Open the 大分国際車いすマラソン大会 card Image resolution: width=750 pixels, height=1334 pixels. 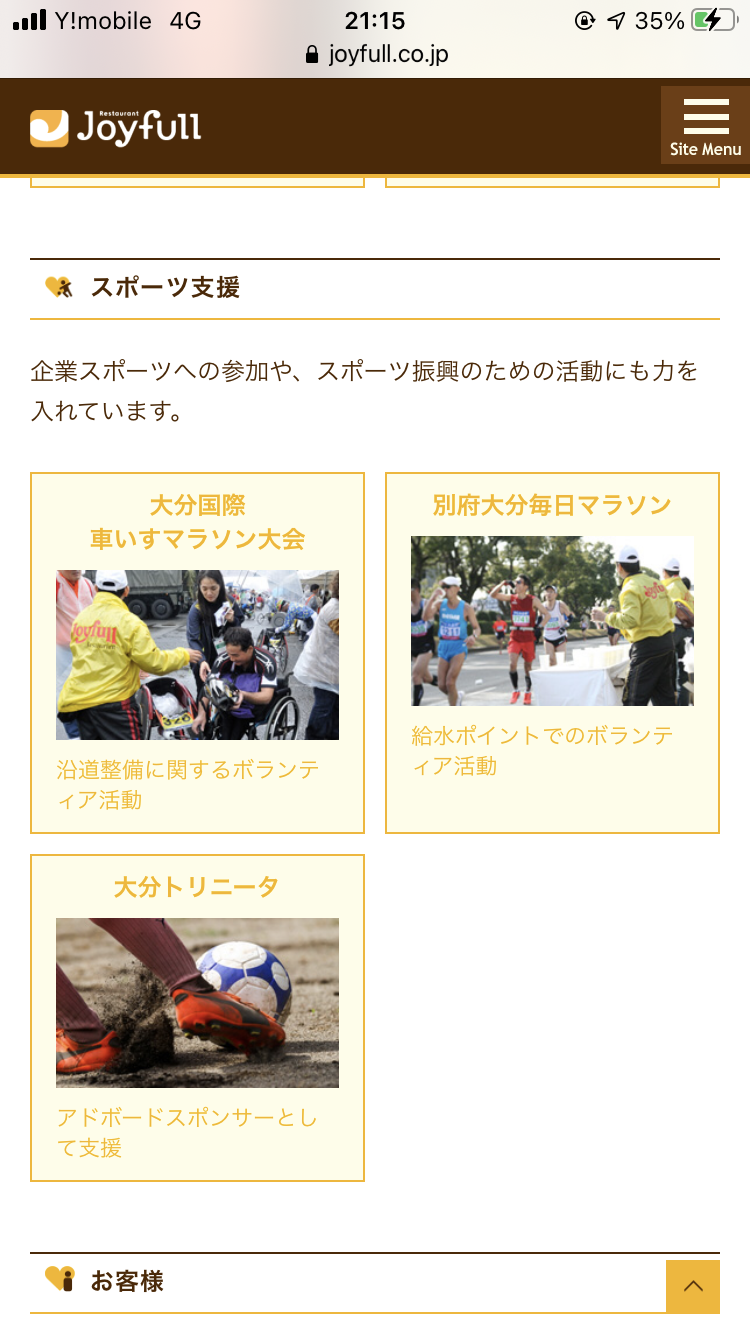197,653
